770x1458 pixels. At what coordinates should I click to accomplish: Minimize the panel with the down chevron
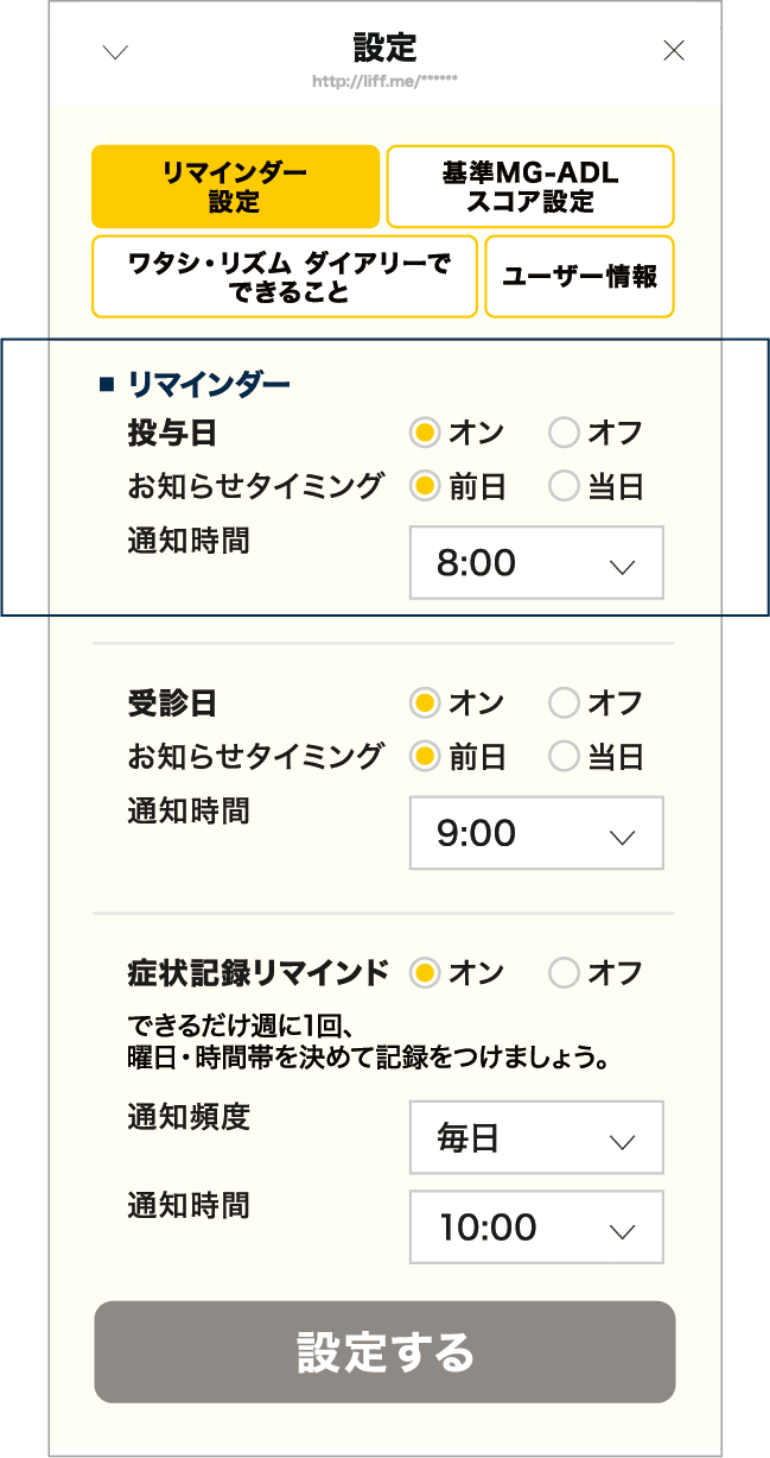pyautogui.click(x=116, y=52)
